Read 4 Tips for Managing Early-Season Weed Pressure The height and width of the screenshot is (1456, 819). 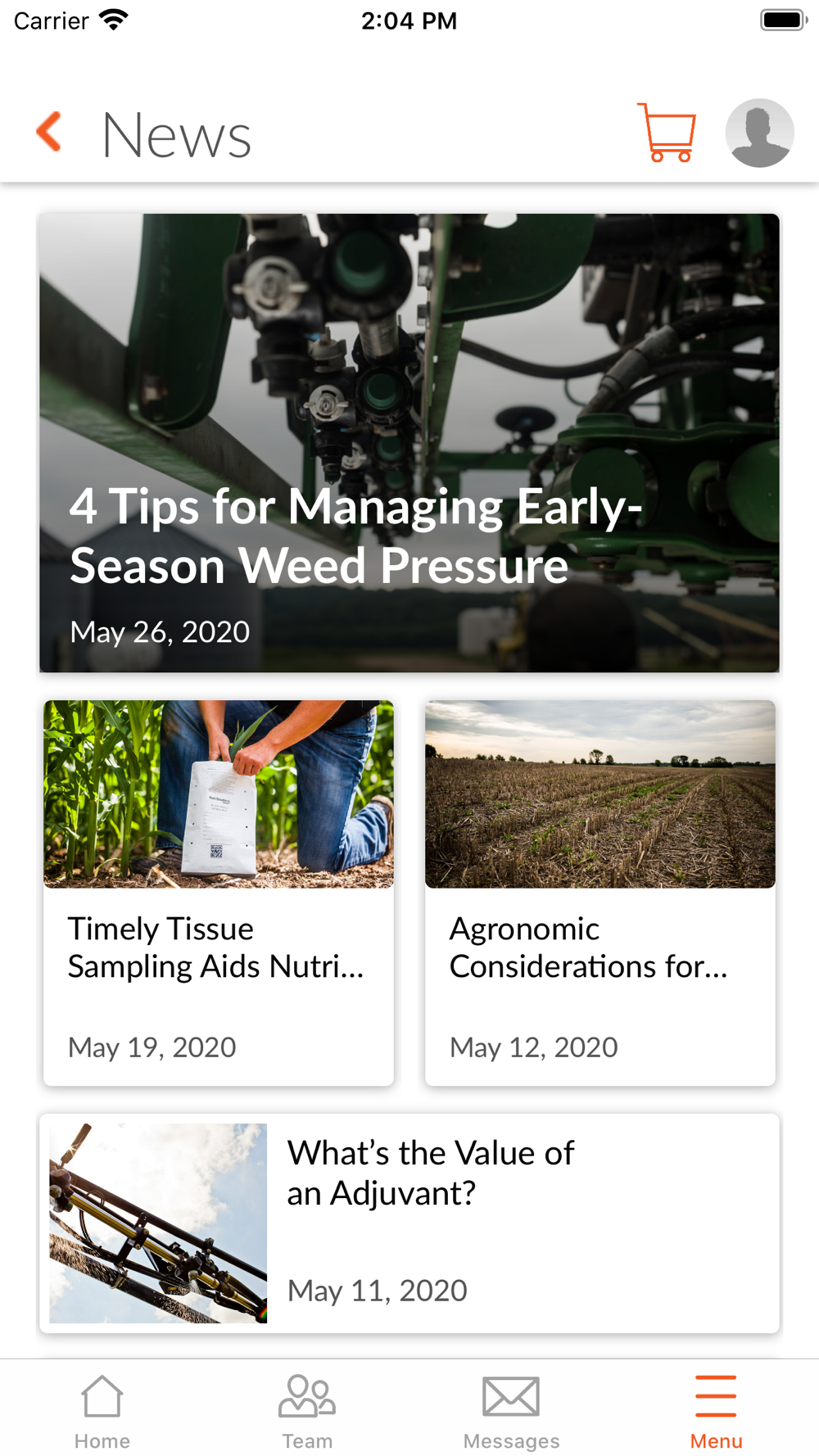[409, 443]
